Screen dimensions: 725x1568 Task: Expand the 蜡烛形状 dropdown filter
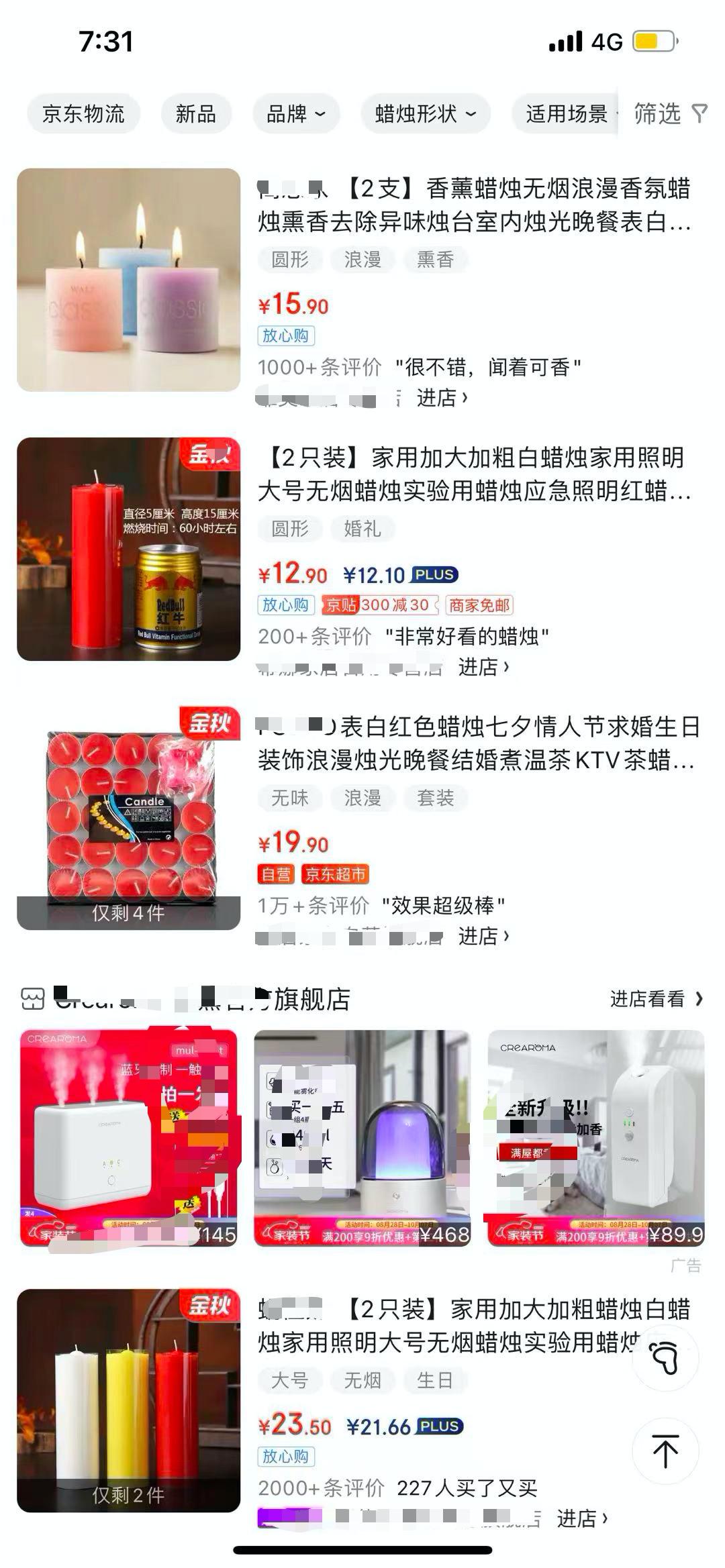point(425,113)
